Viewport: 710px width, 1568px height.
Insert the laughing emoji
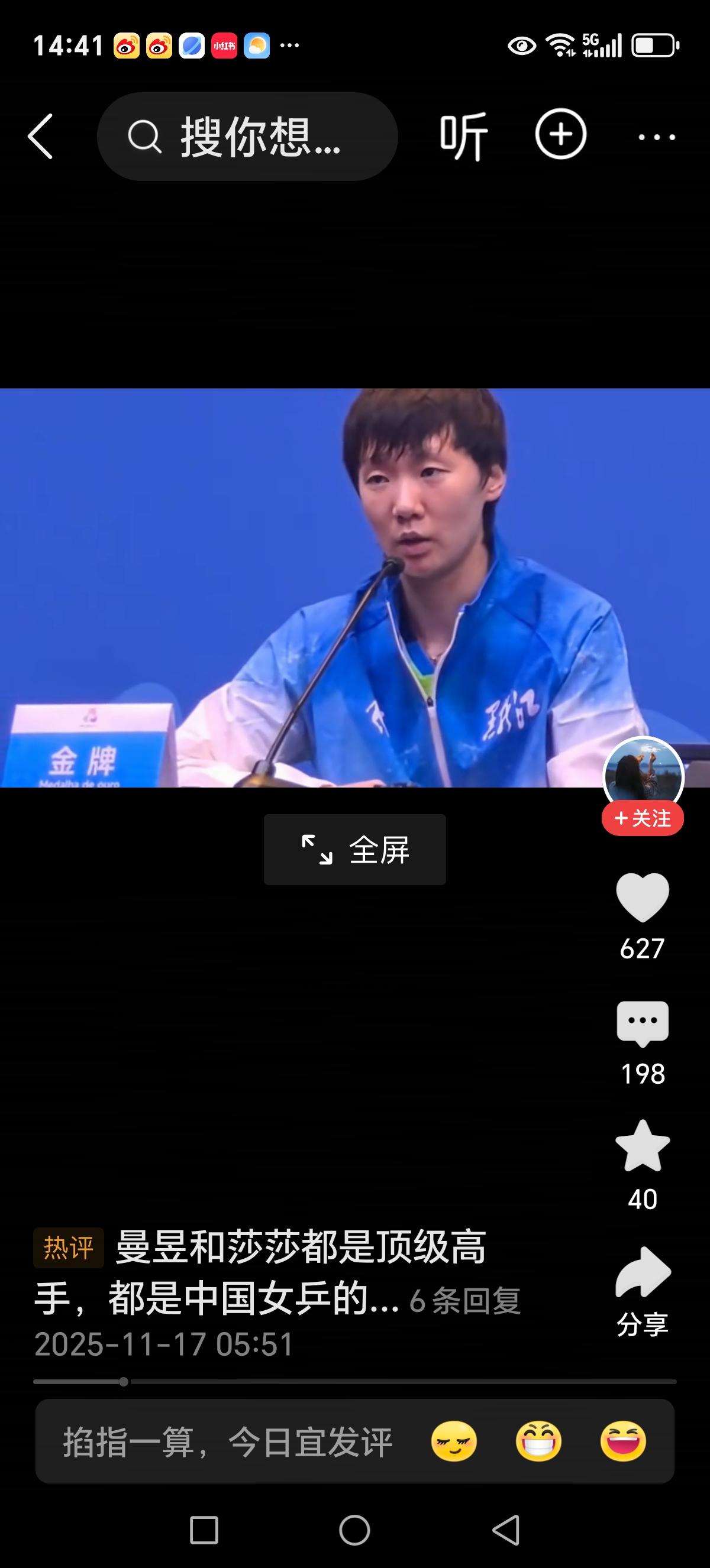coord(623,1441)
